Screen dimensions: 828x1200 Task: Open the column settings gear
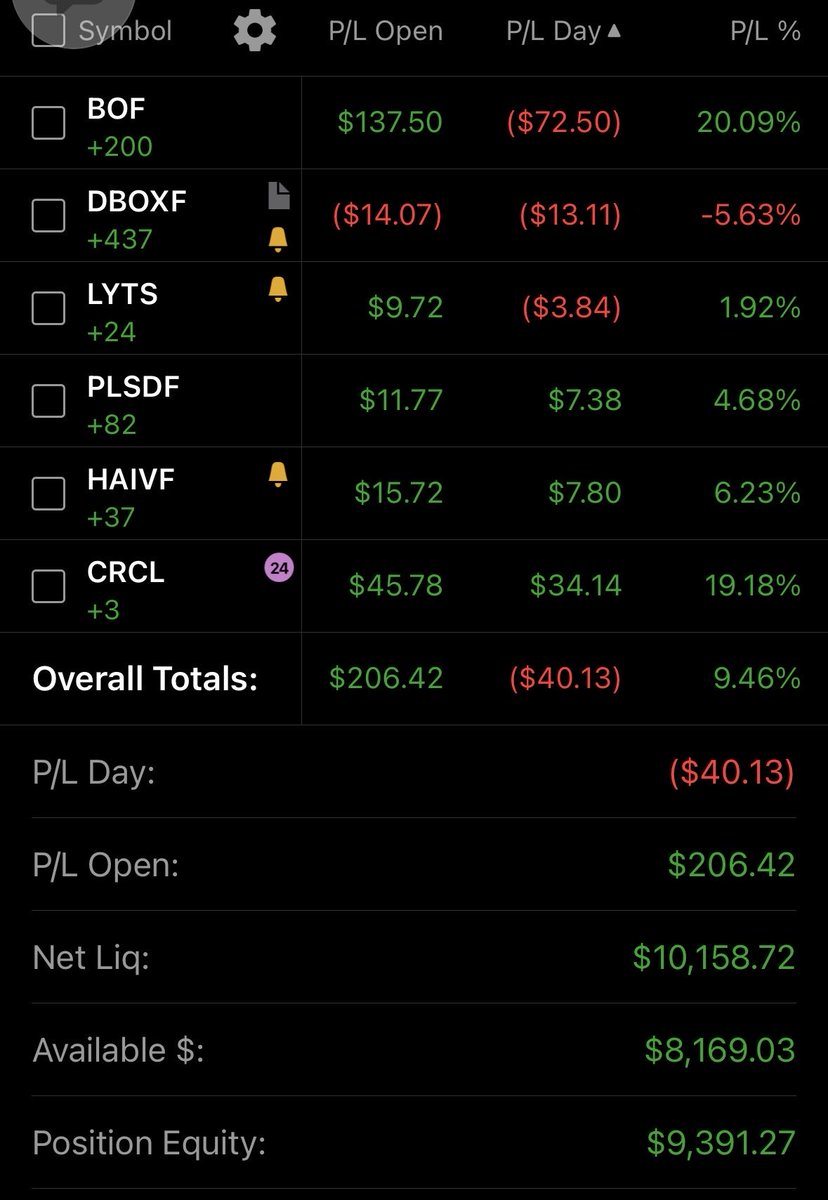[x=254, y=32]
